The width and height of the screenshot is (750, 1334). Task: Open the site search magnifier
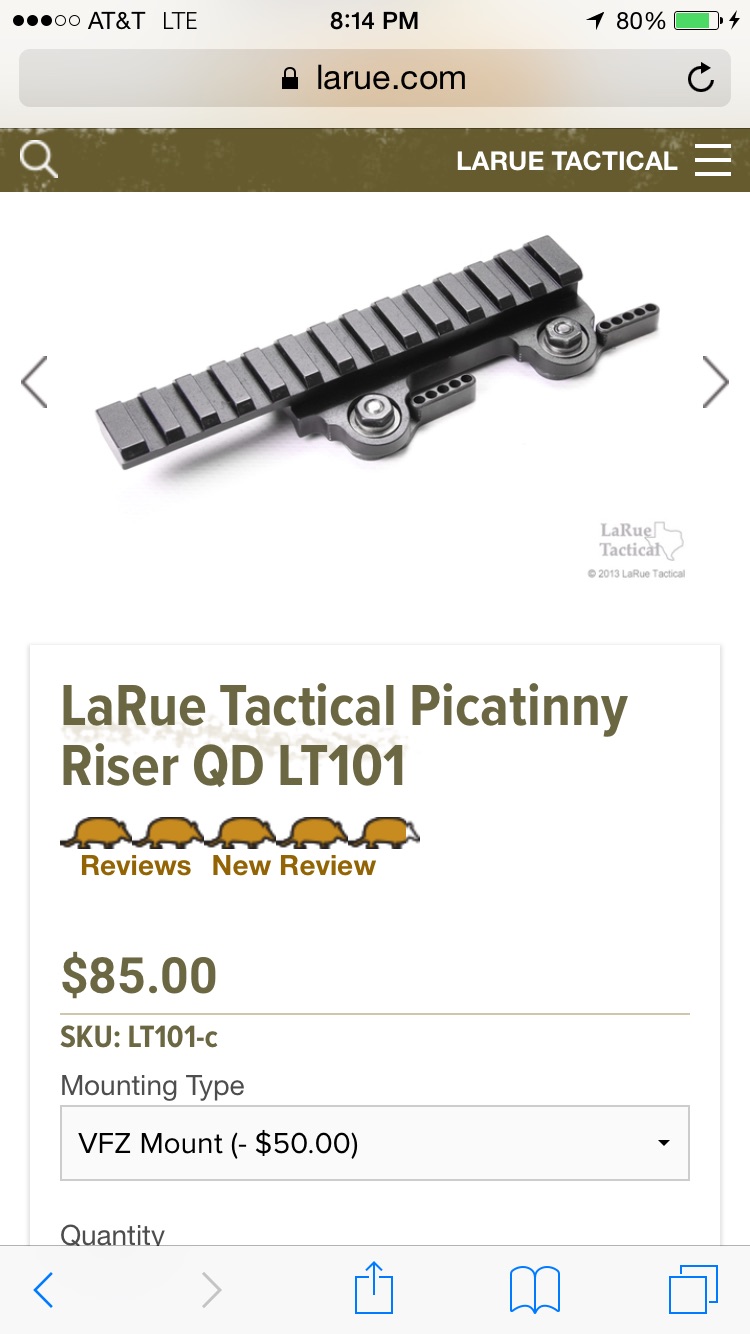pyautogui.click(x=38, y=160)
